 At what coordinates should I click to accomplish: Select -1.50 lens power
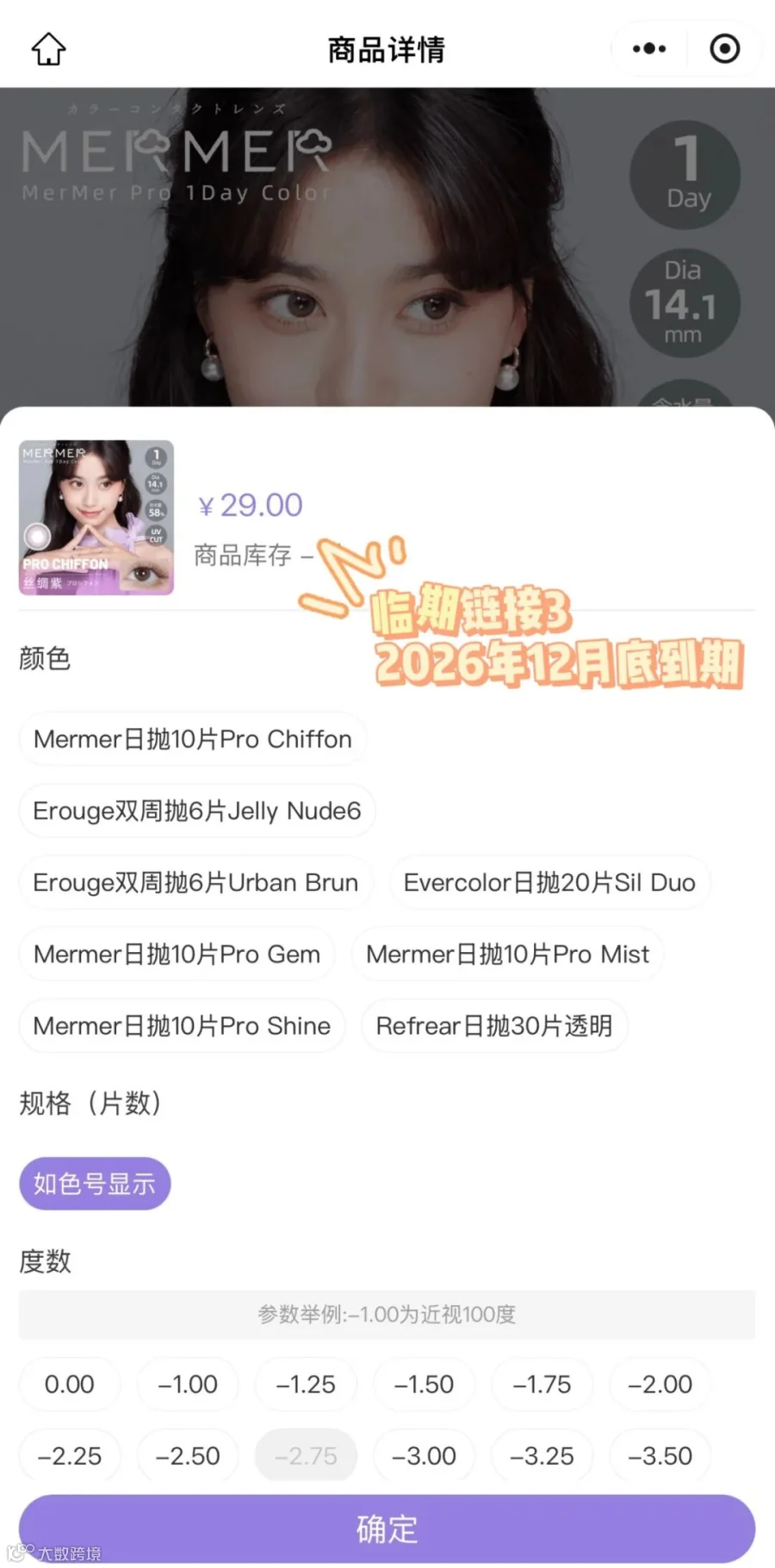(424, 1384)
